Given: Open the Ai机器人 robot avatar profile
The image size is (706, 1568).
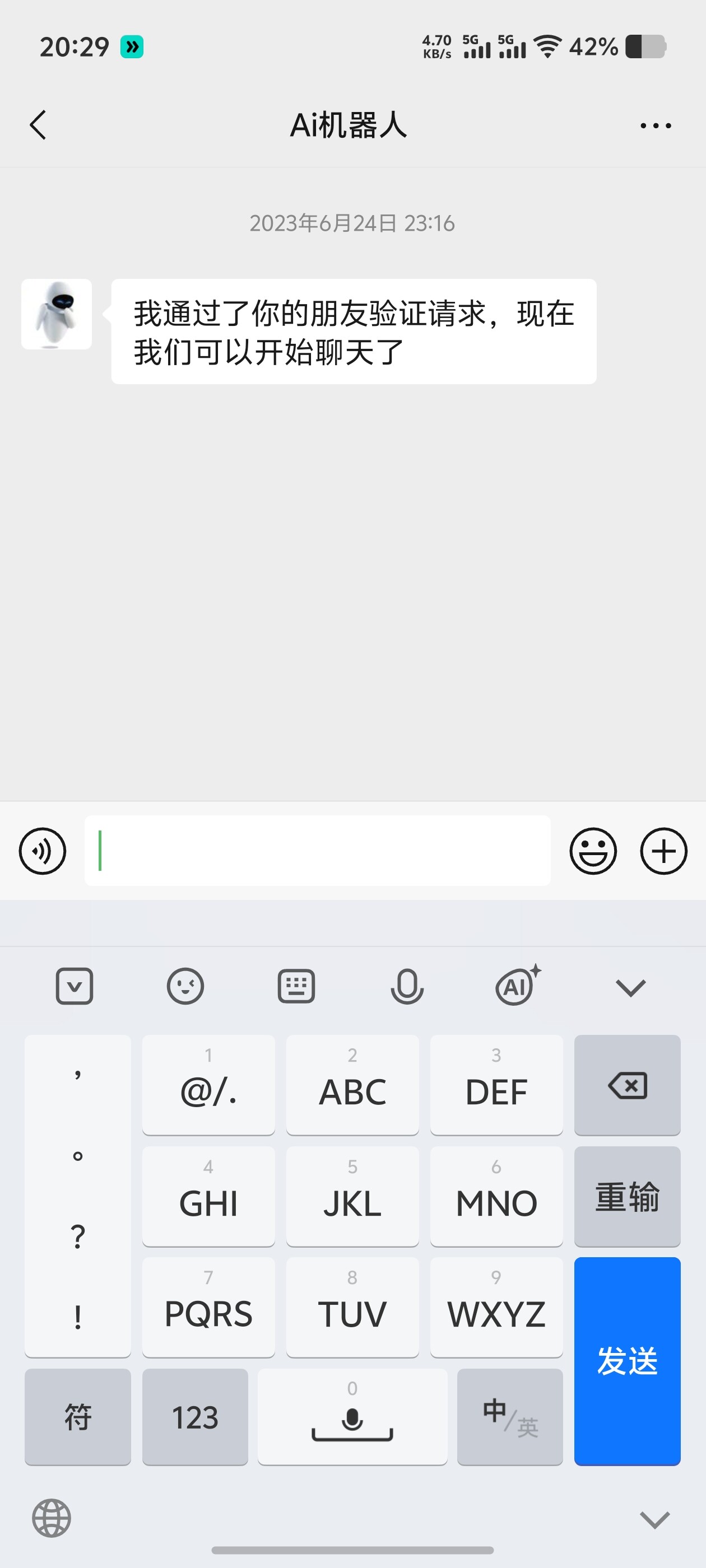Looking at the screenshot, I should [x=57, y=314].
